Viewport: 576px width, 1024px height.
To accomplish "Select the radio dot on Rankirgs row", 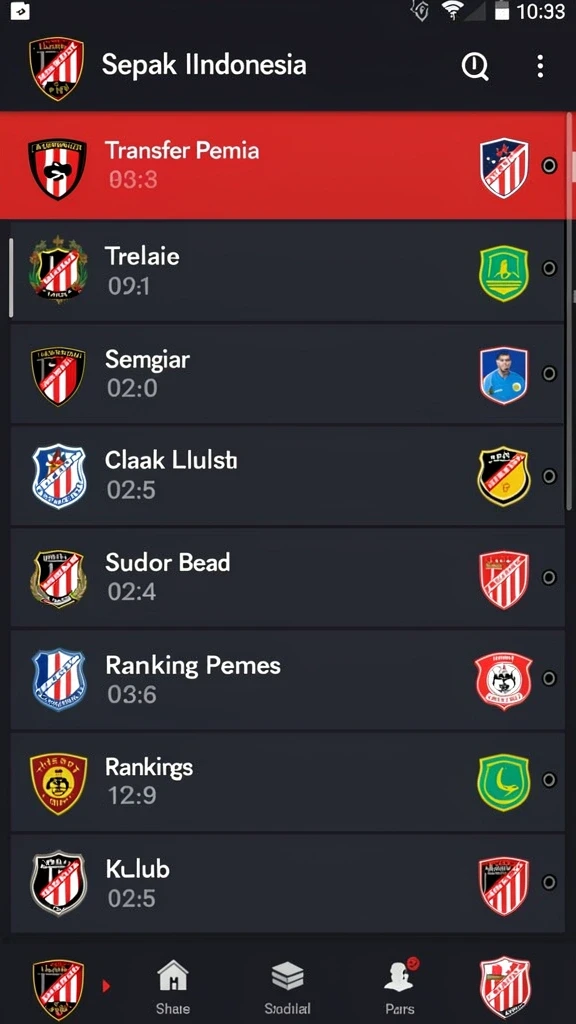I will tap(549, 780).
